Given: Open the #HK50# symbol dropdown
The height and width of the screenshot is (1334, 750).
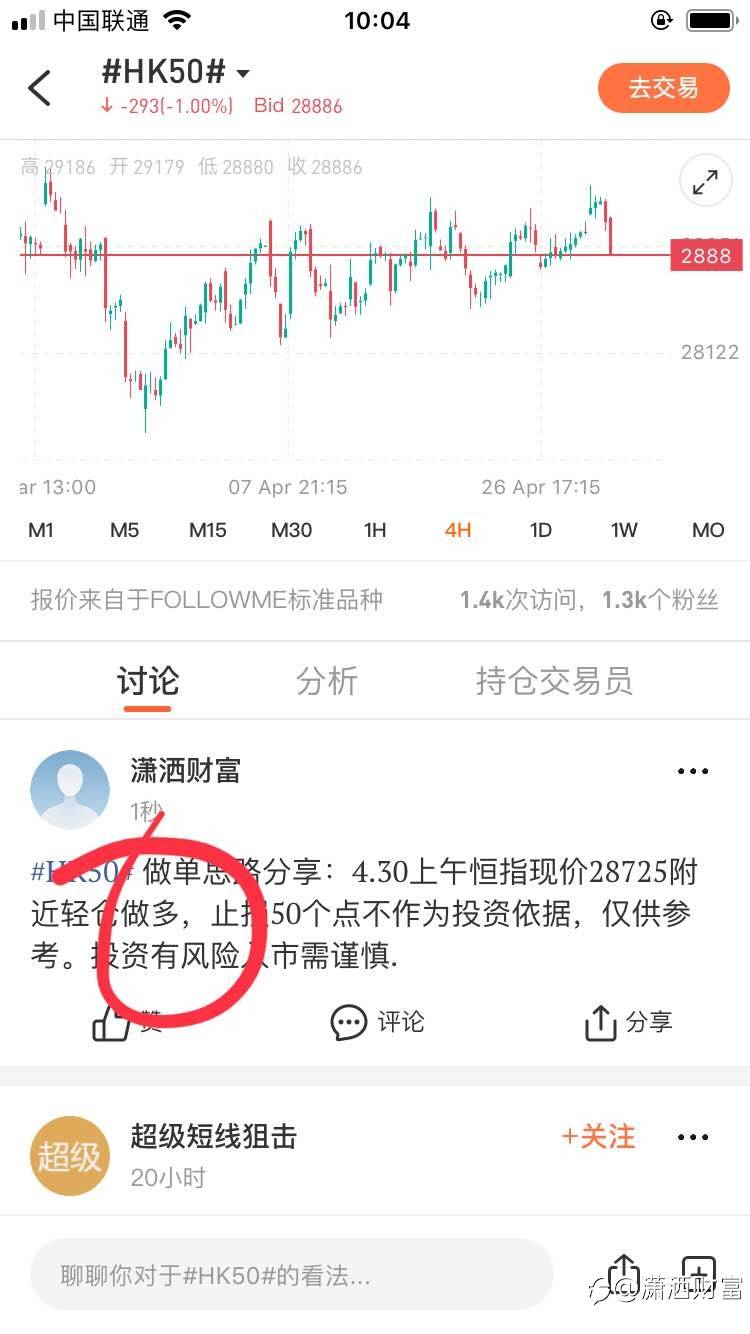Looking at the screenshot, I should pyautogui.click(x=176, y=72).
